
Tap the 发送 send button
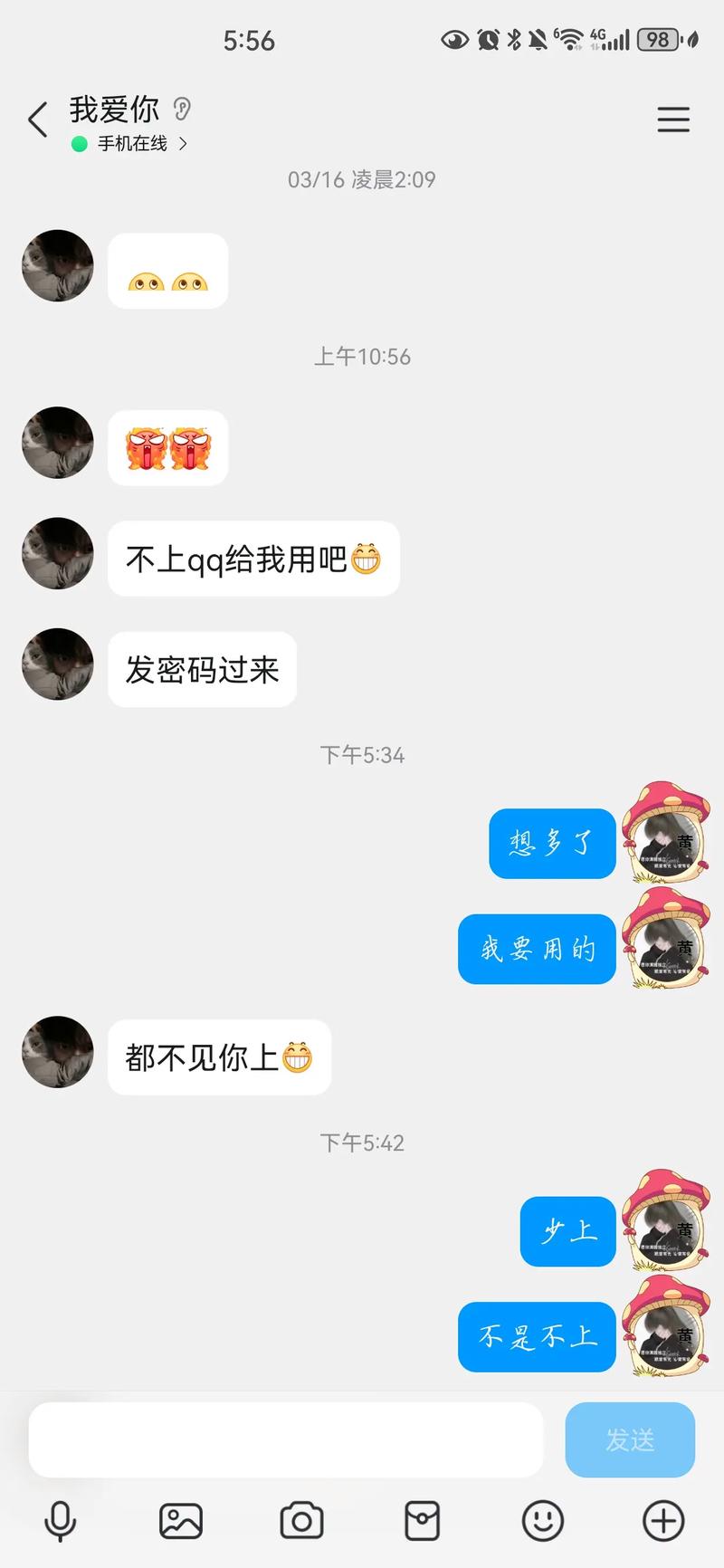click(630, 1439)
